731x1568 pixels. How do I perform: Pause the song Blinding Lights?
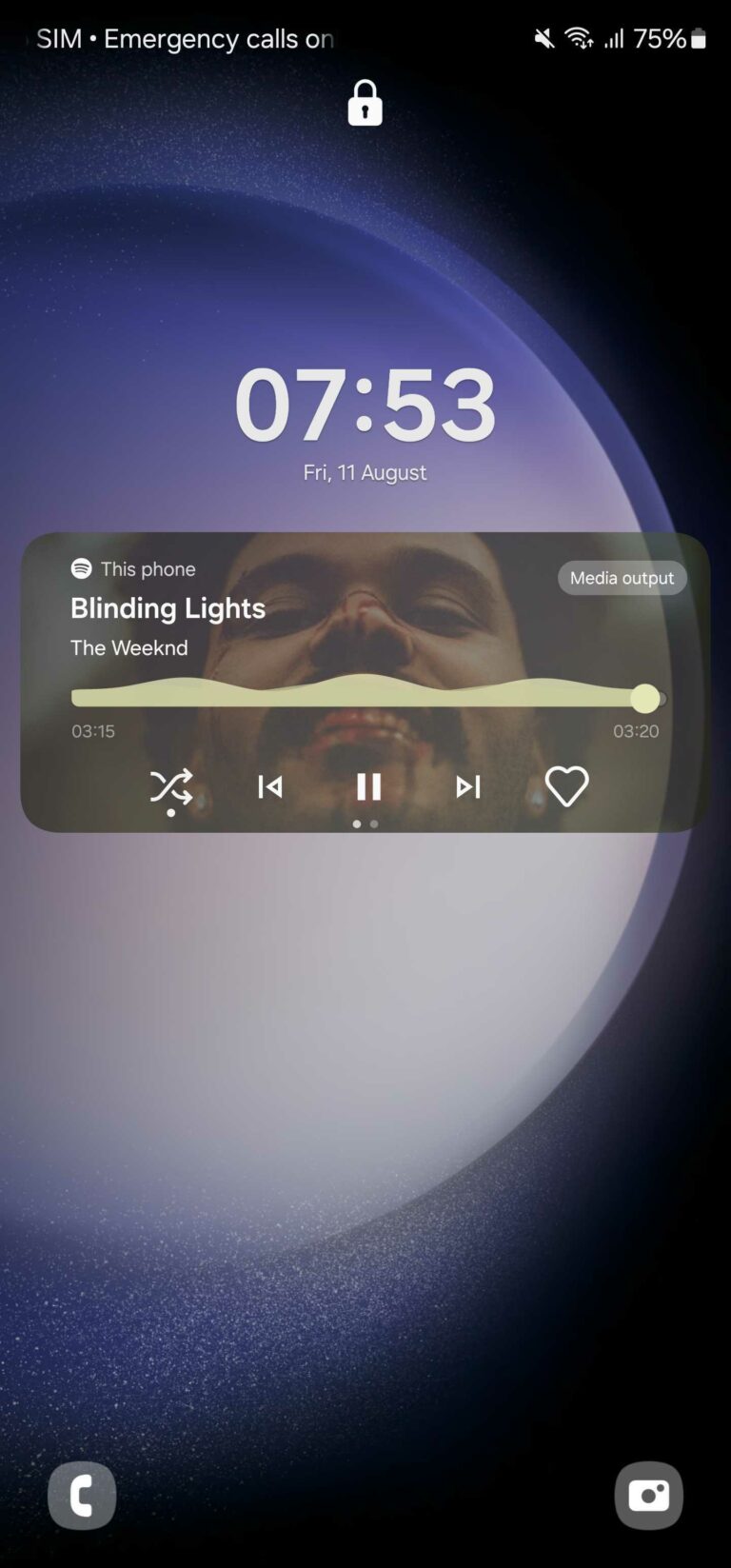pyautogui.click(x=368, y=786)
